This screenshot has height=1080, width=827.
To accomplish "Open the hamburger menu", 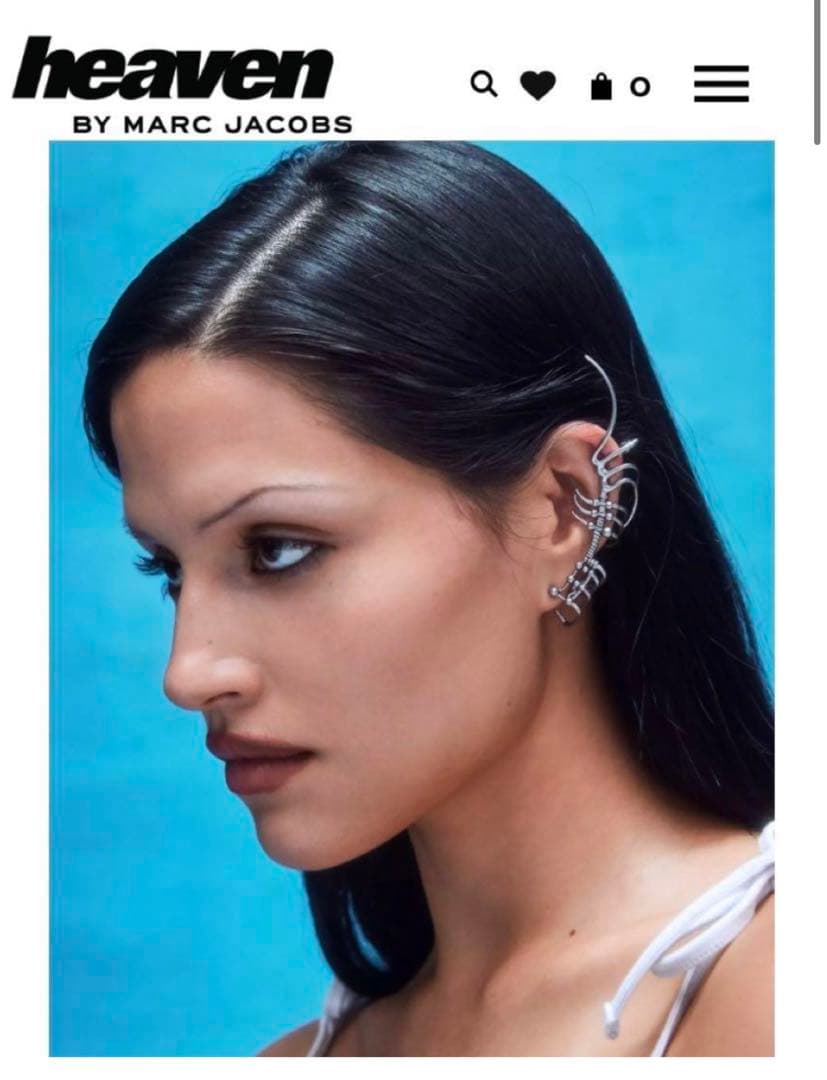I will [721, 84].
